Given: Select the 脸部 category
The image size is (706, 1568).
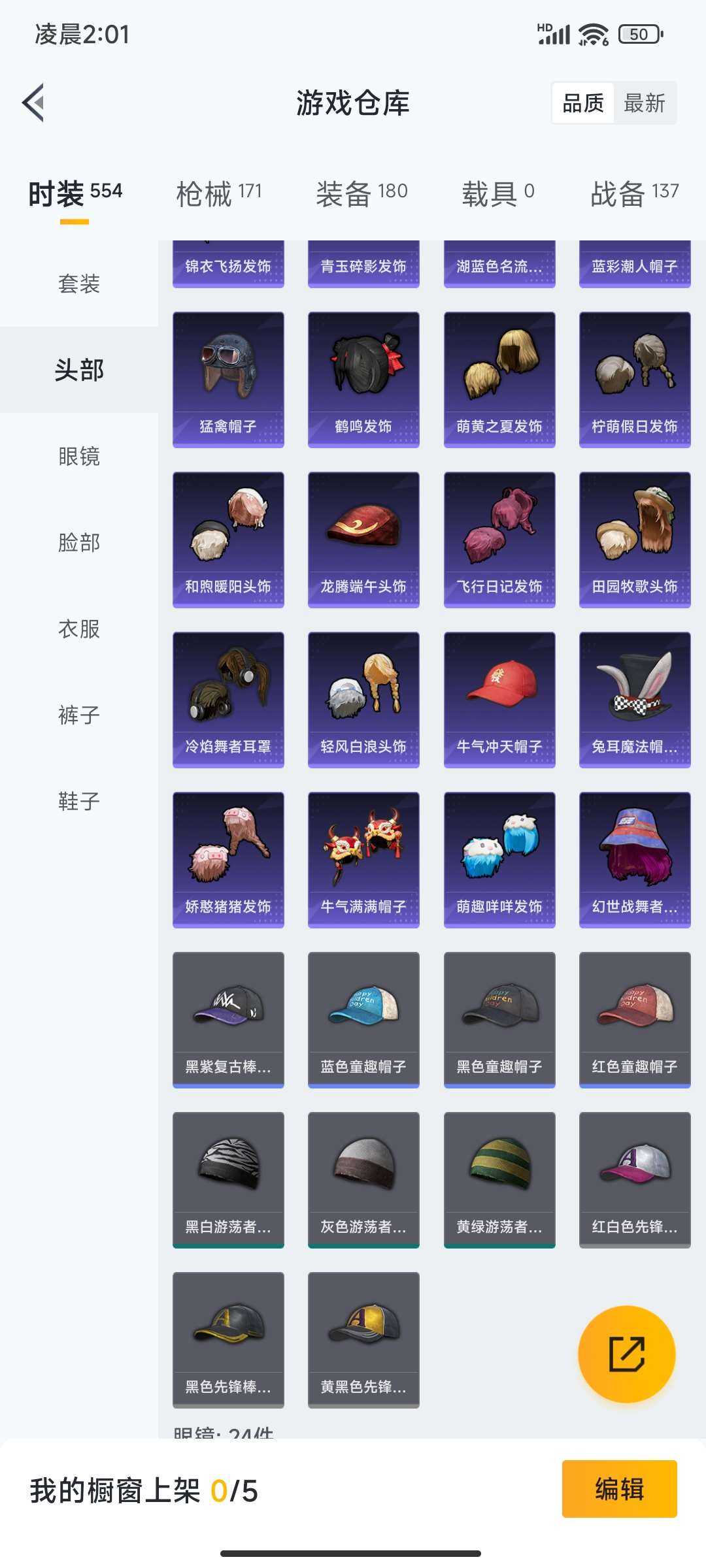Looking at the screenshot, I should [79, 542].
